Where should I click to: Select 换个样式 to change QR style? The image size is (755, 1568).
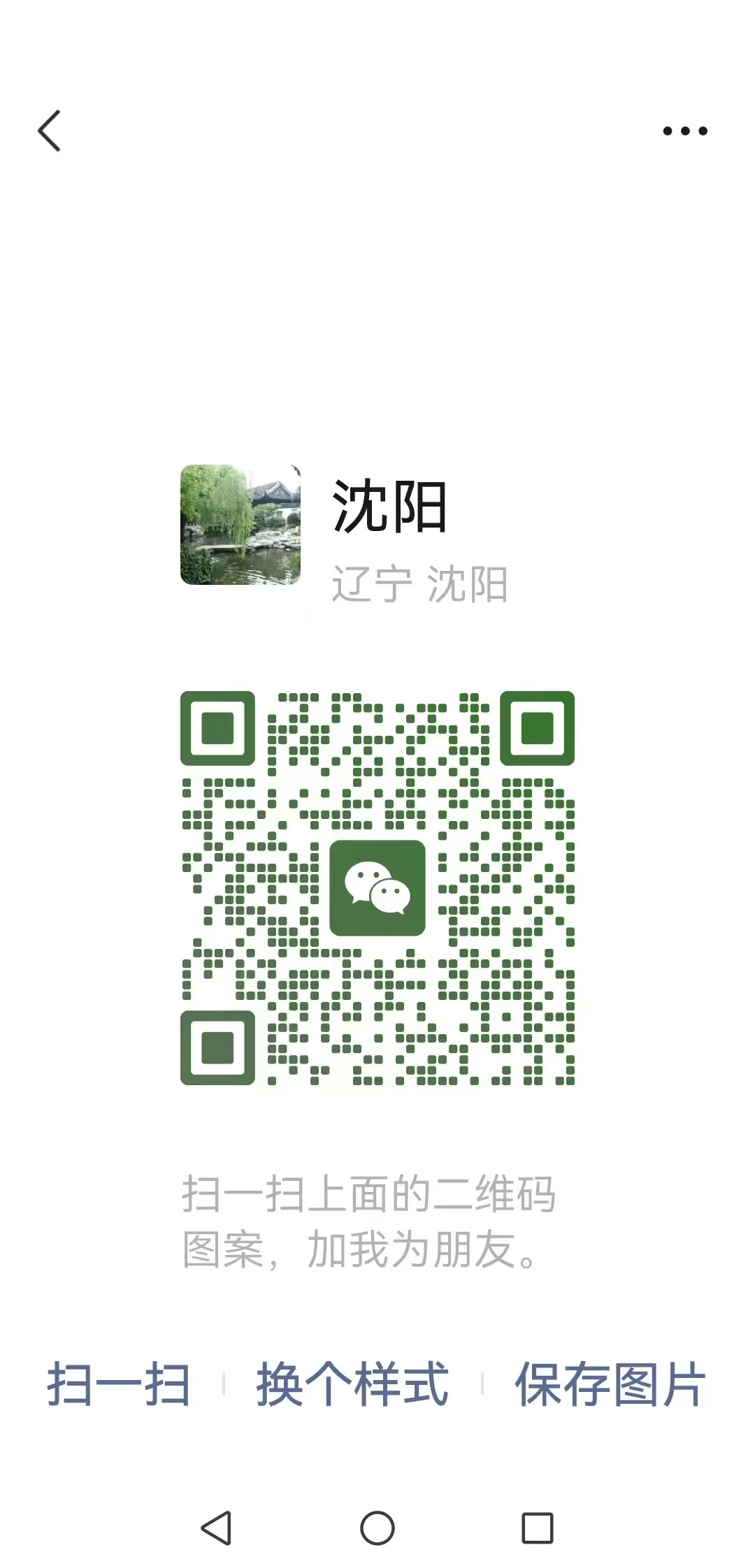[x=352, y=1384]
